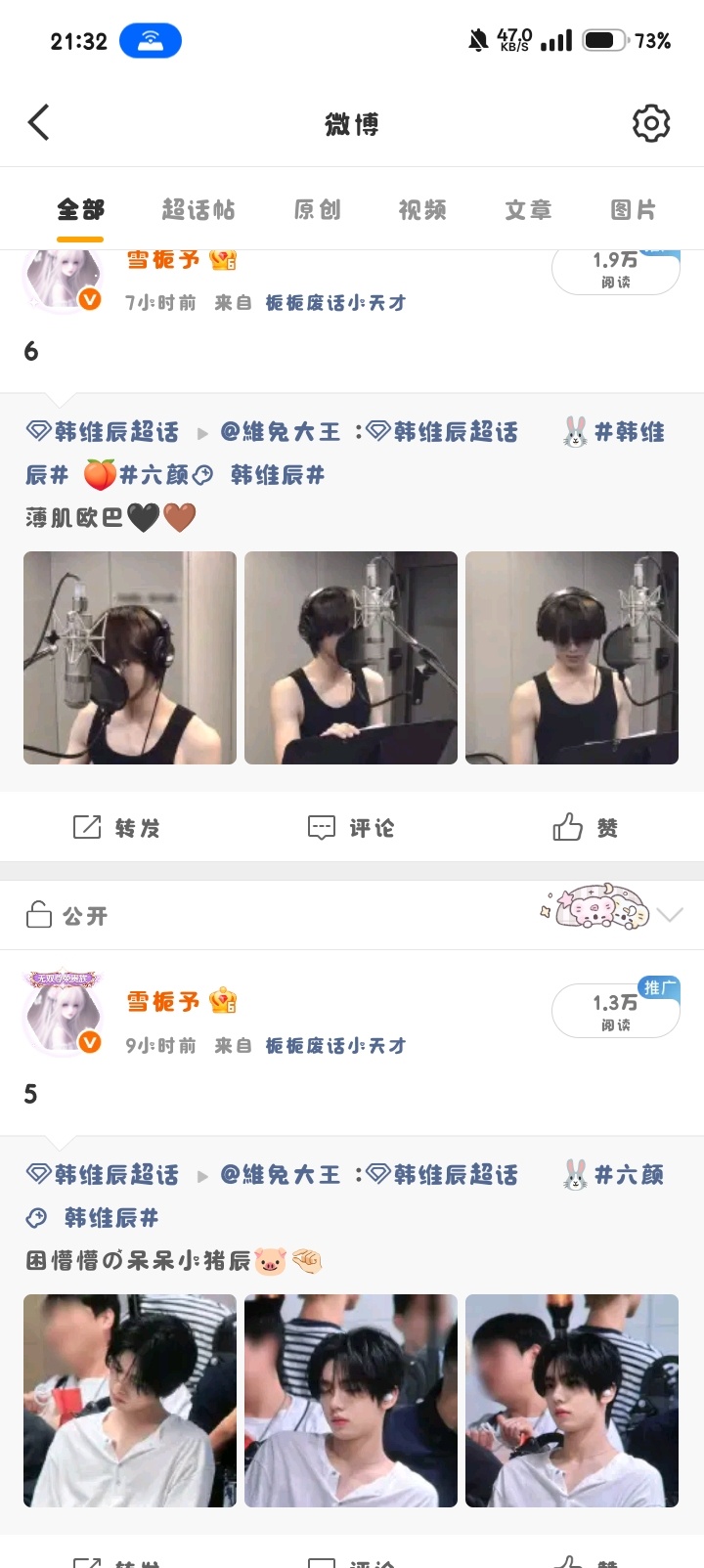704x1568 pixels.
Task: Open middle photo in 困懵懵の呆呆小猪辰 post
Action: (351, 1401)
